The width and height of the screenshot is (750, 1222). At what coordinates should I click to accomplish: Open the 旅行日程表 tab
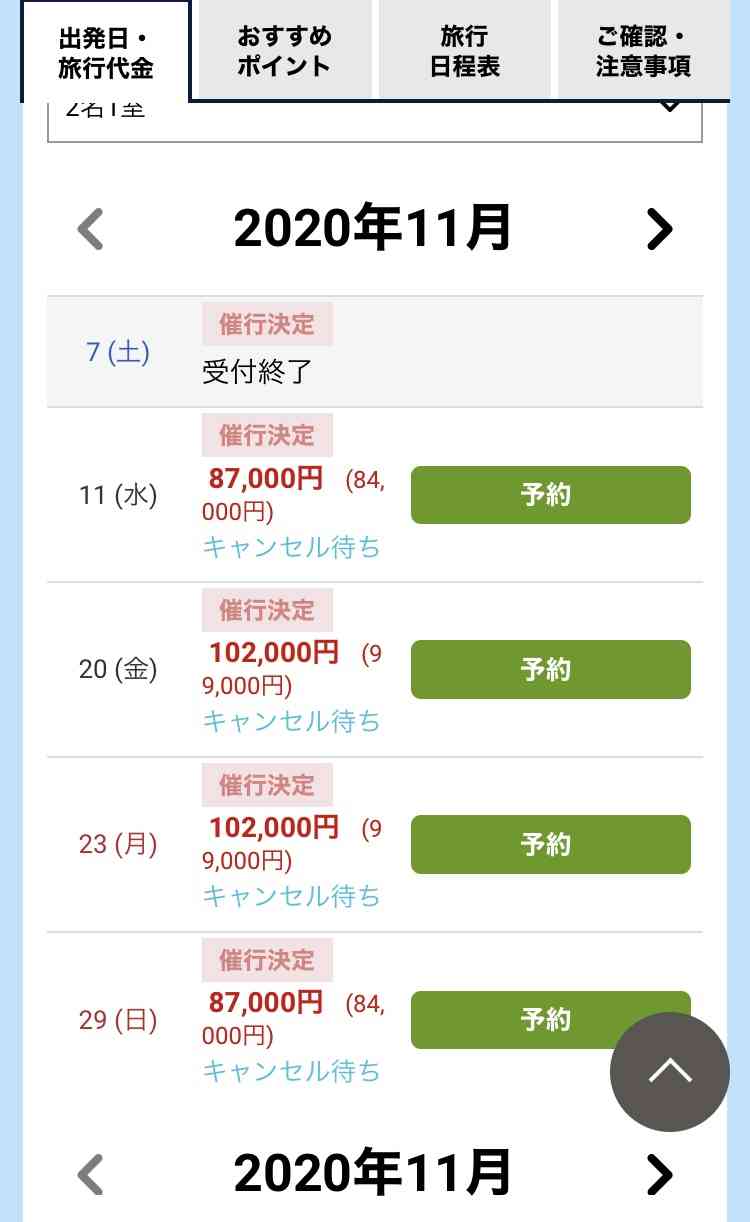pyautogui.click(x=464, y=50)
